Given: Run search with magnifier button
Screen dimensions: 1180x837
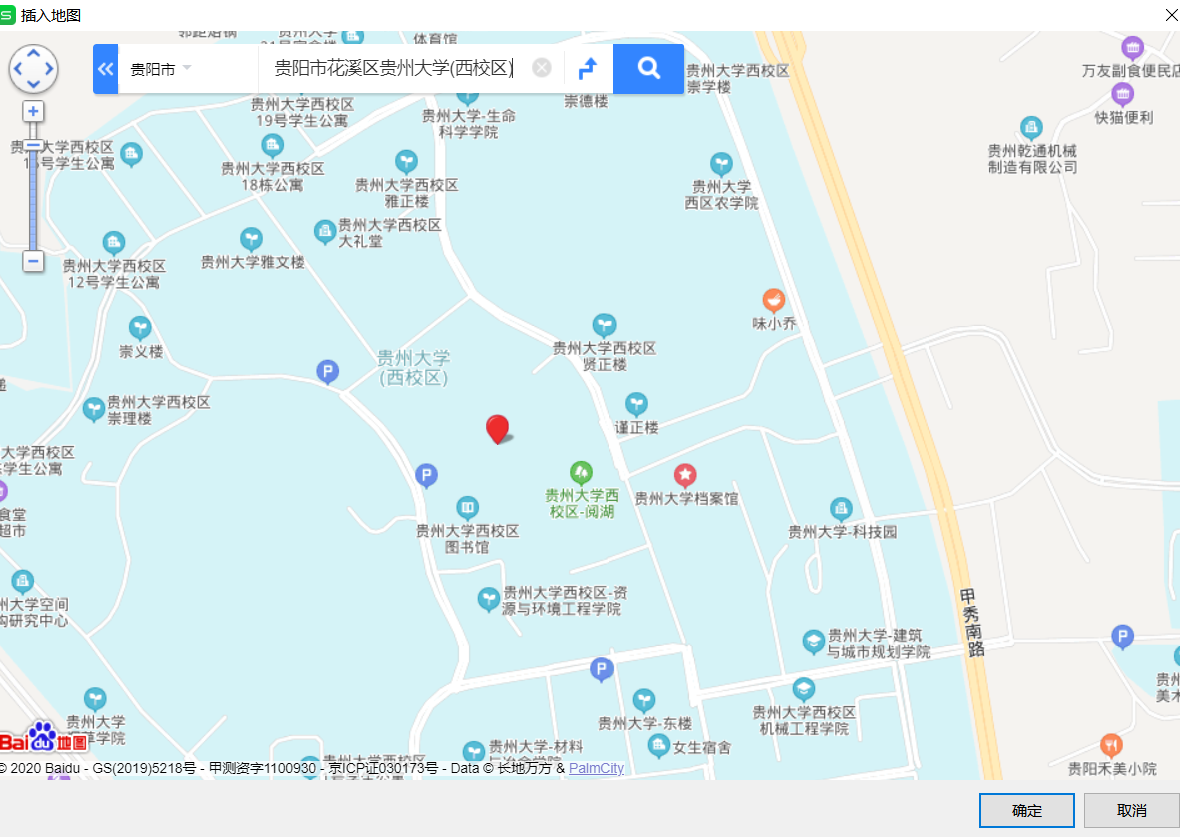Looking at the screenshot, I should click(648, 68).
